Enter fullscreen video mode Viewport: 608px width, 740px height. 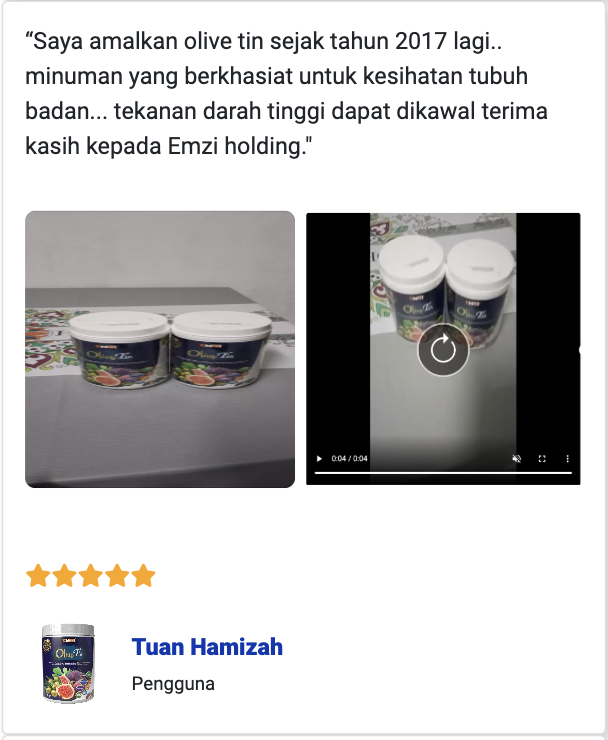coord(542,459)
